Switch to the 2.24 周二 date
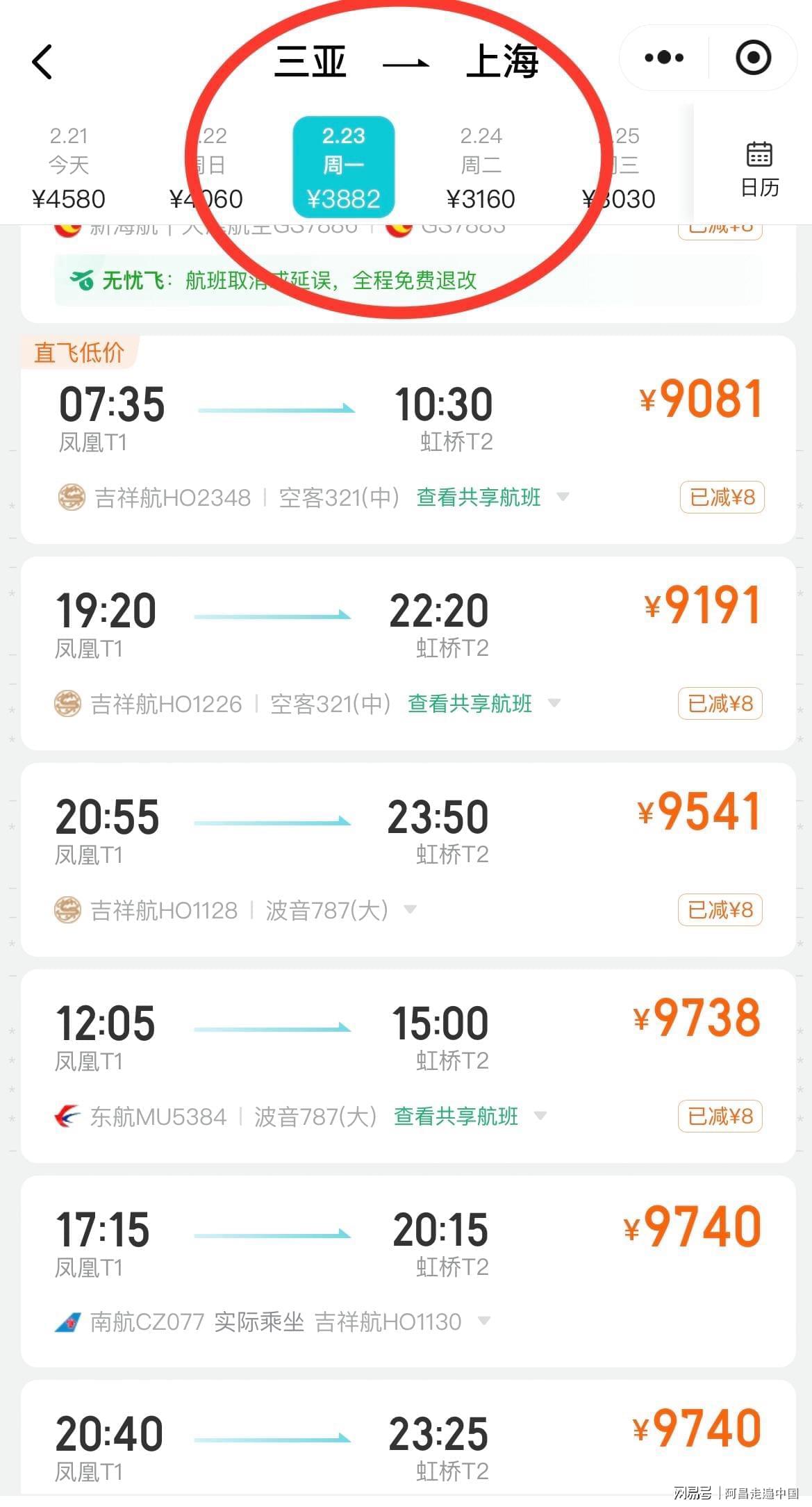812x1507 pixels. click(x=481, y=167)
